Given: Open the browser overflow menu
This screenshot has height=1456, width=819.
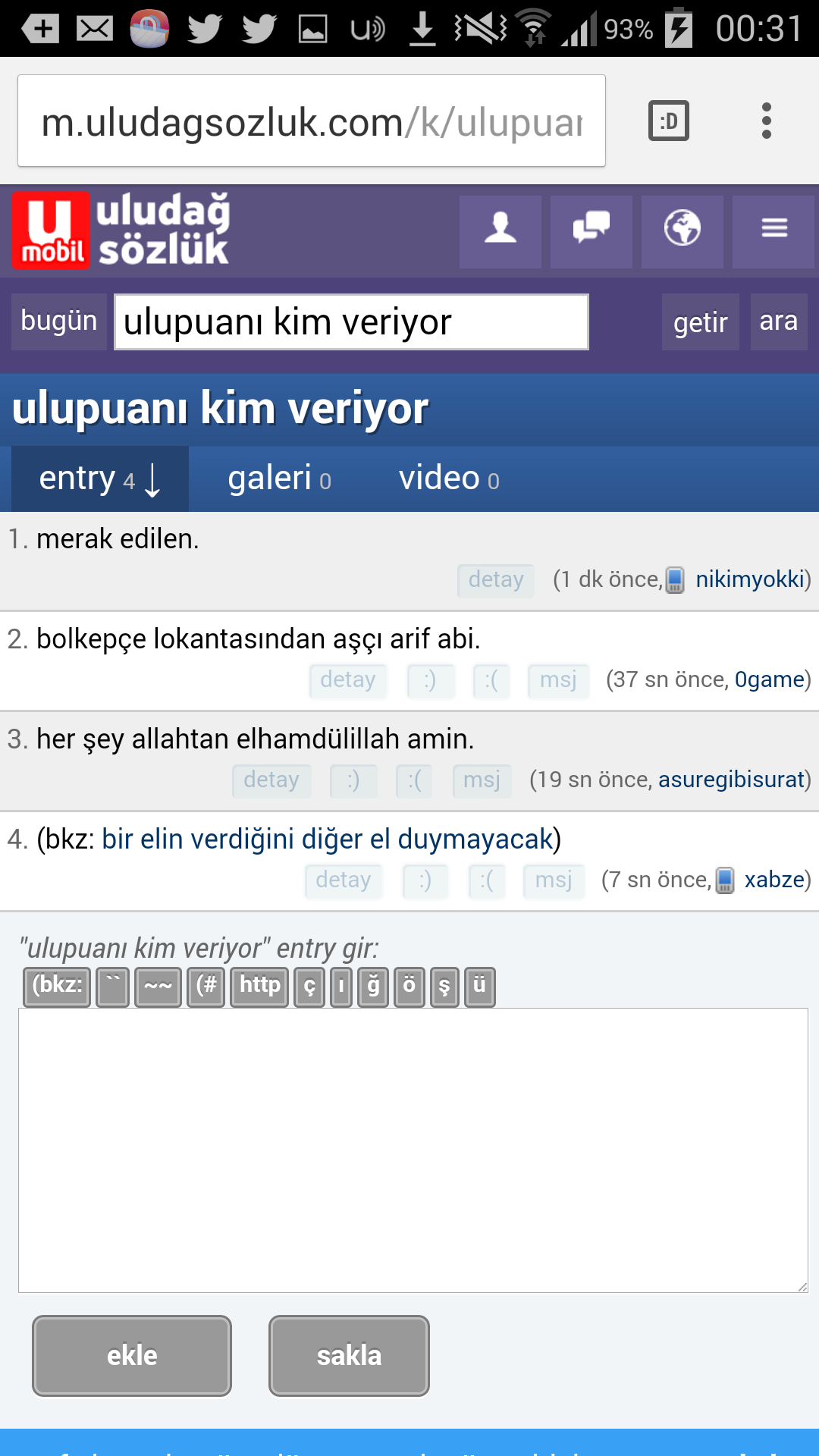Looking at the screenshot, I should [x=767, y=121].
